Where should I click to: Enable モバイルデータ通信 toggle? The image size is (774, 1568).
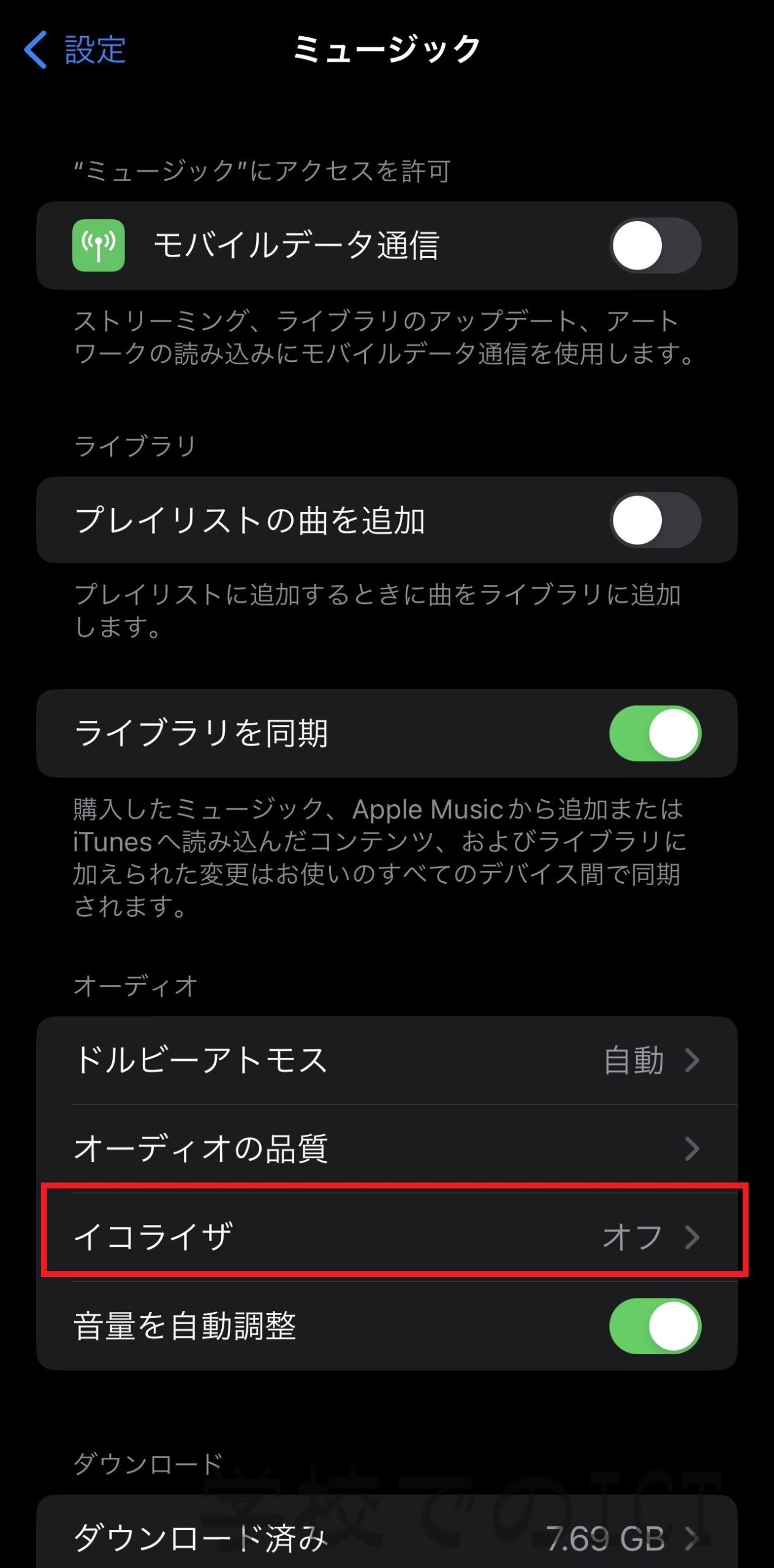[x=655, y=246]
